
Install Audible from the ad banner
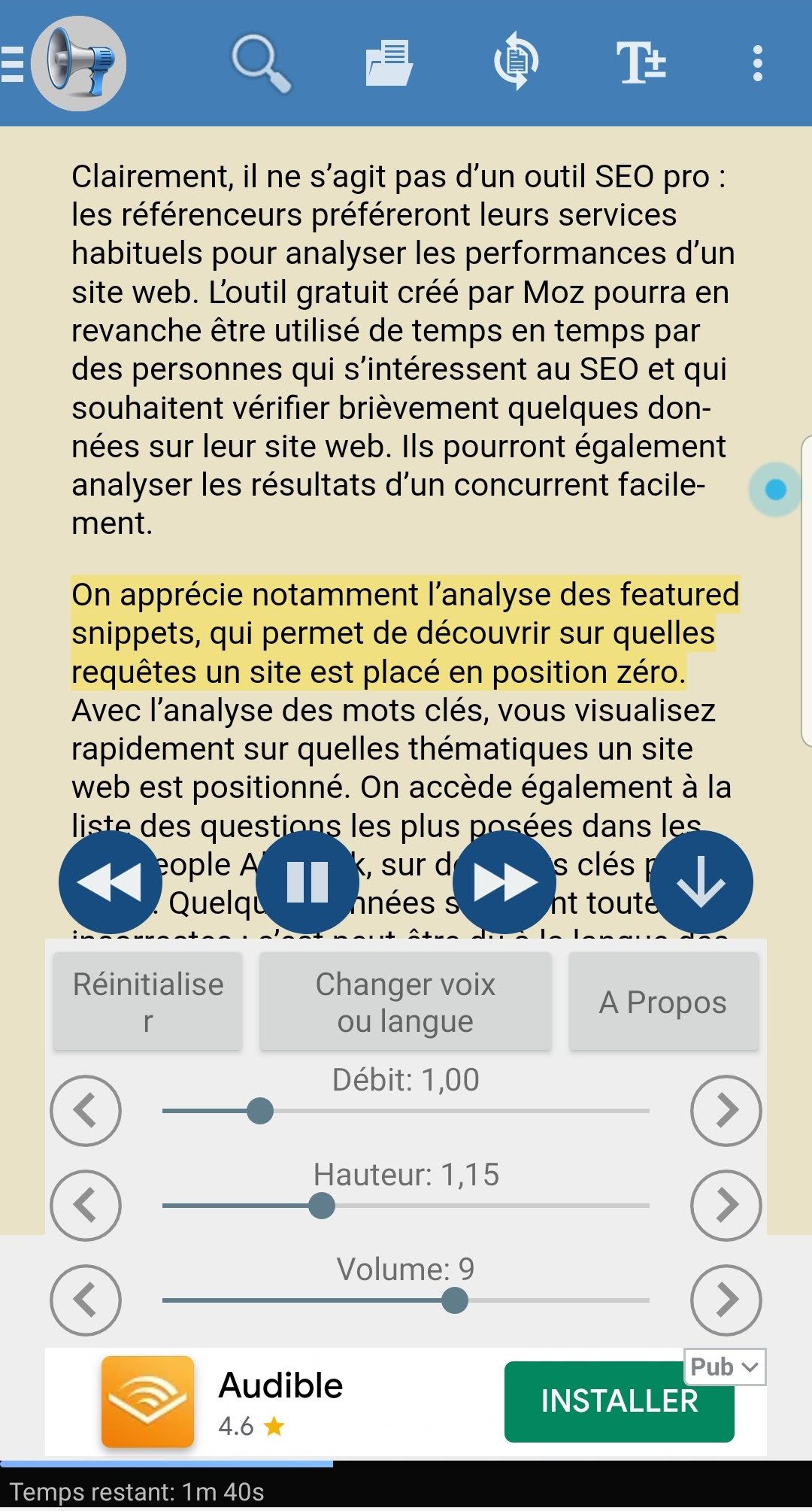point(619,1402)
